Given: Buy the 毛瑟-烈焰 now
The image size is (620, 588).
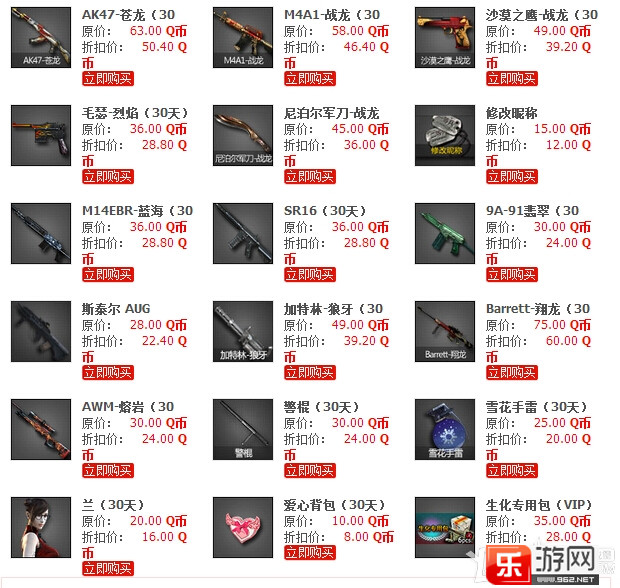Looking at the screenshot, I should coord(107,177).
